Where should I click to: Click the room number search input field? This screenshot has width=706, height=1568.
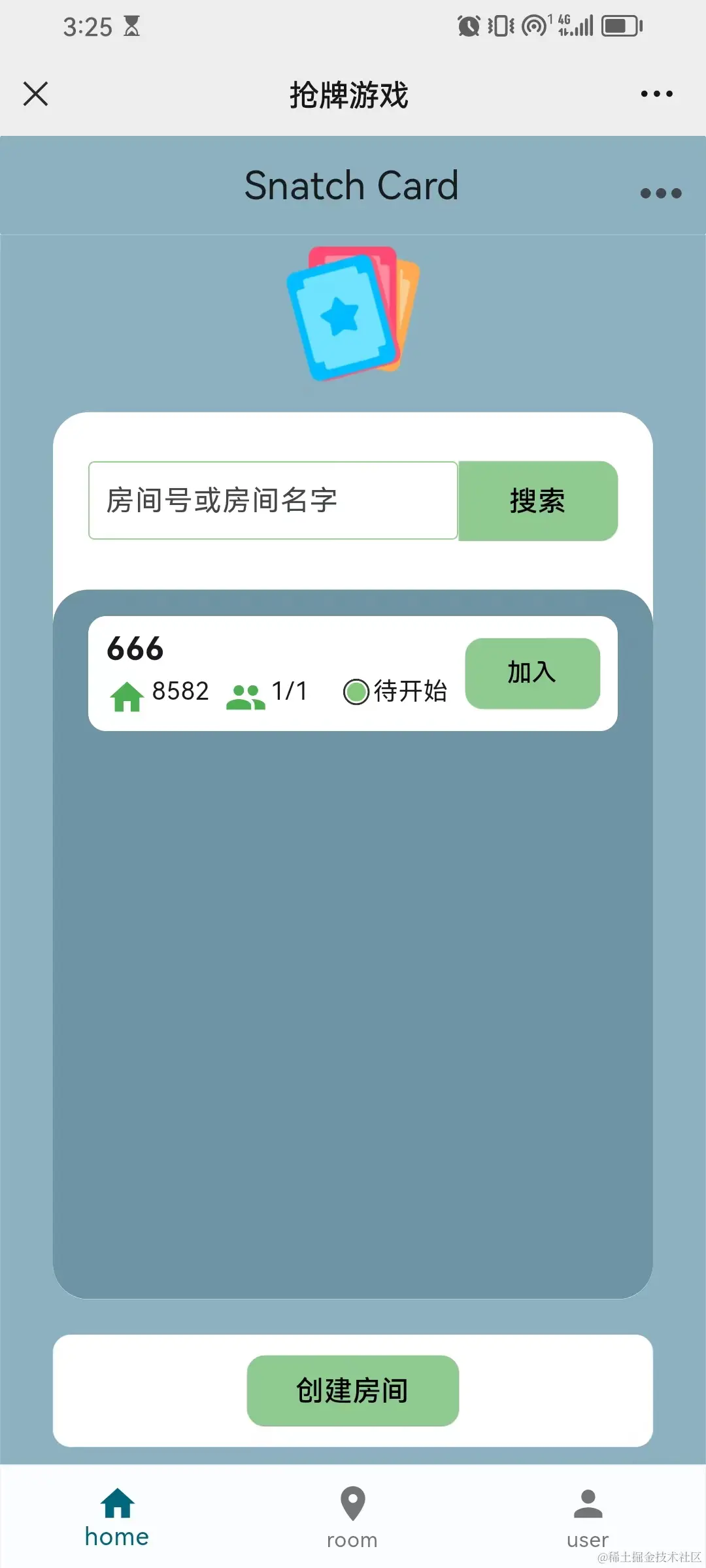[273, 500]
